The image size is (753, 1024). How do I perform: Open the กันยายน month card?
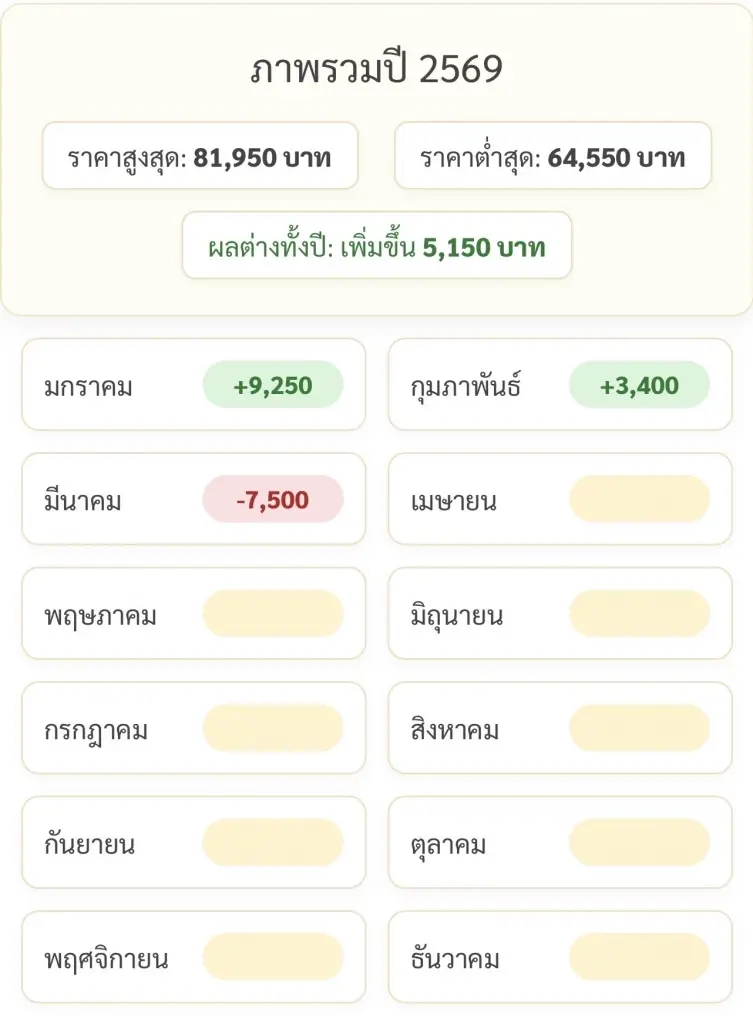pyautogui.click(x=193, y=842)
